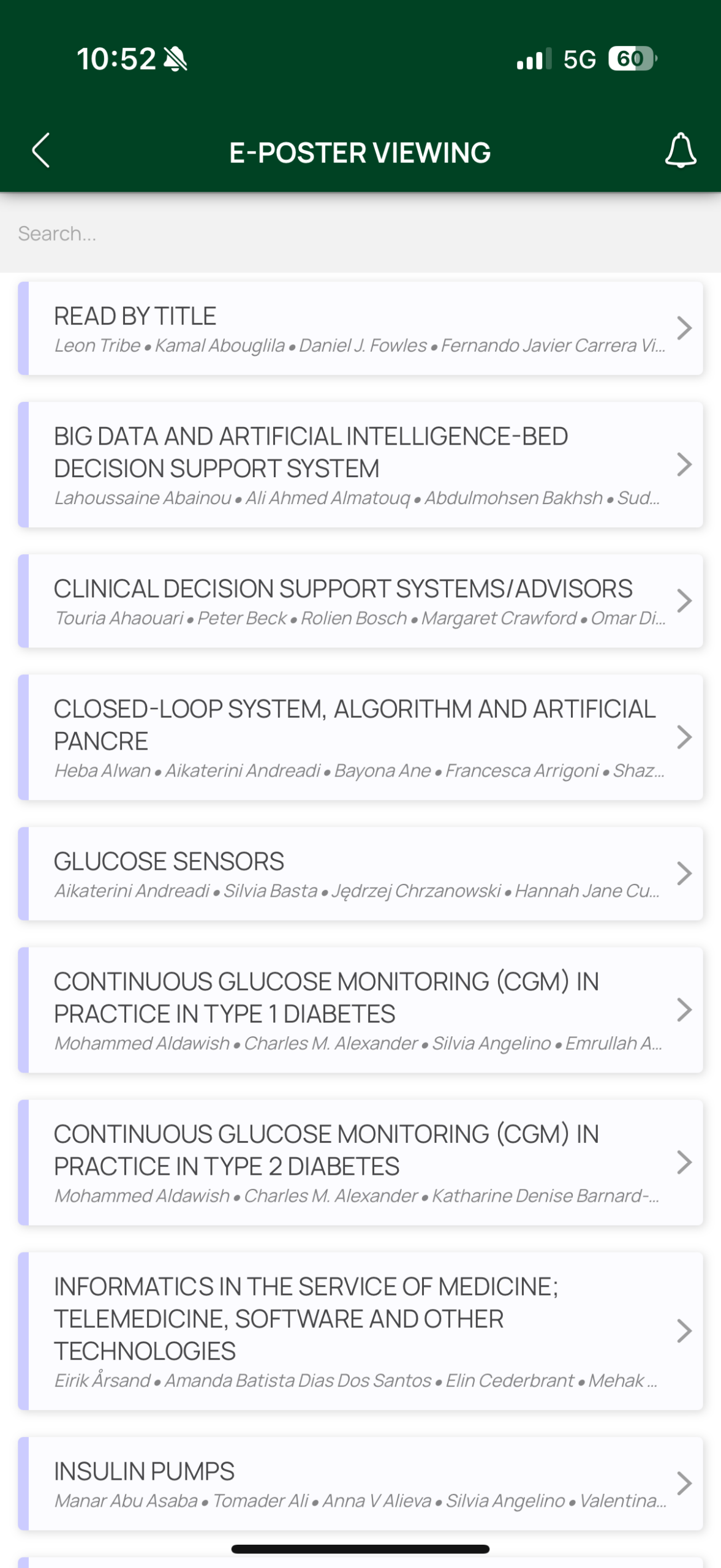Select Informatics in the Service of Medicine

(x=360, y=1331)
